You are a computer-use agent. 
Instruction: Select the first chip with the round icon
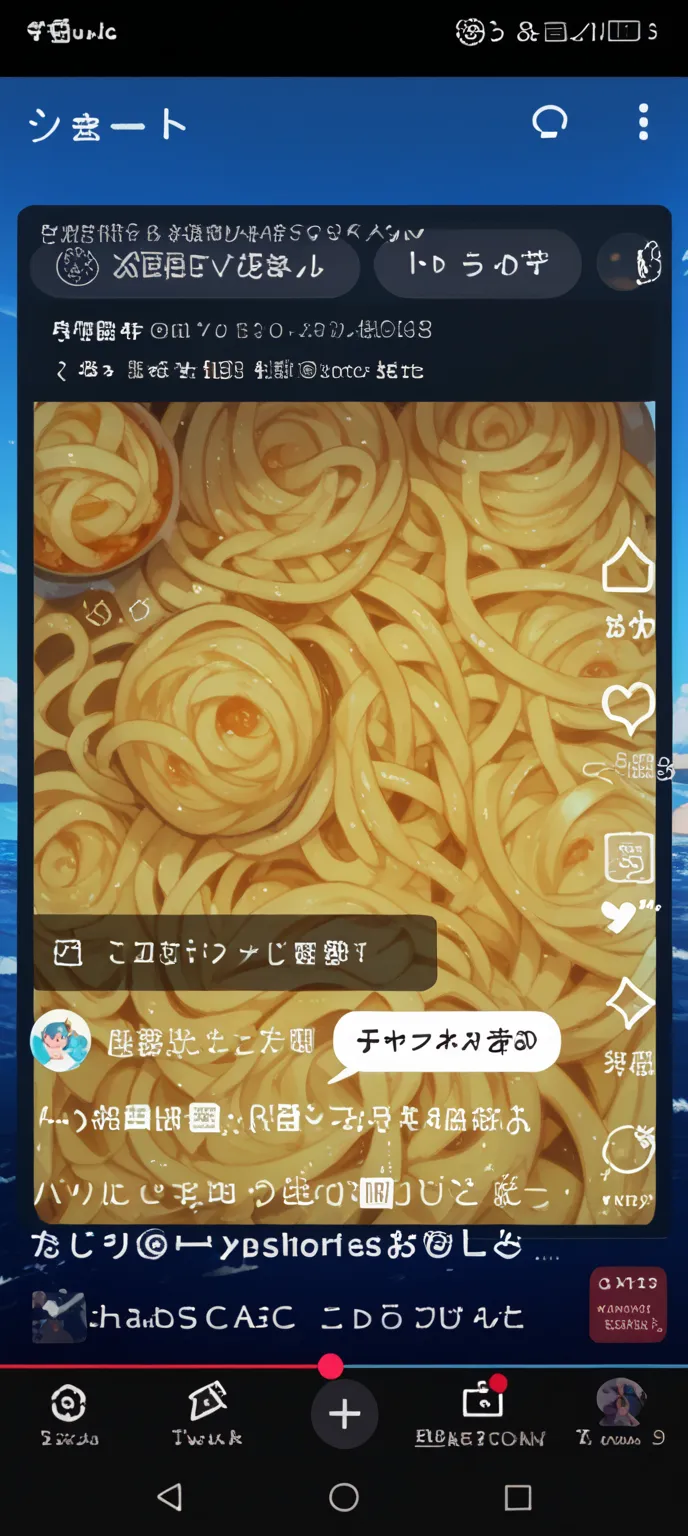click(x=194, y=265)
